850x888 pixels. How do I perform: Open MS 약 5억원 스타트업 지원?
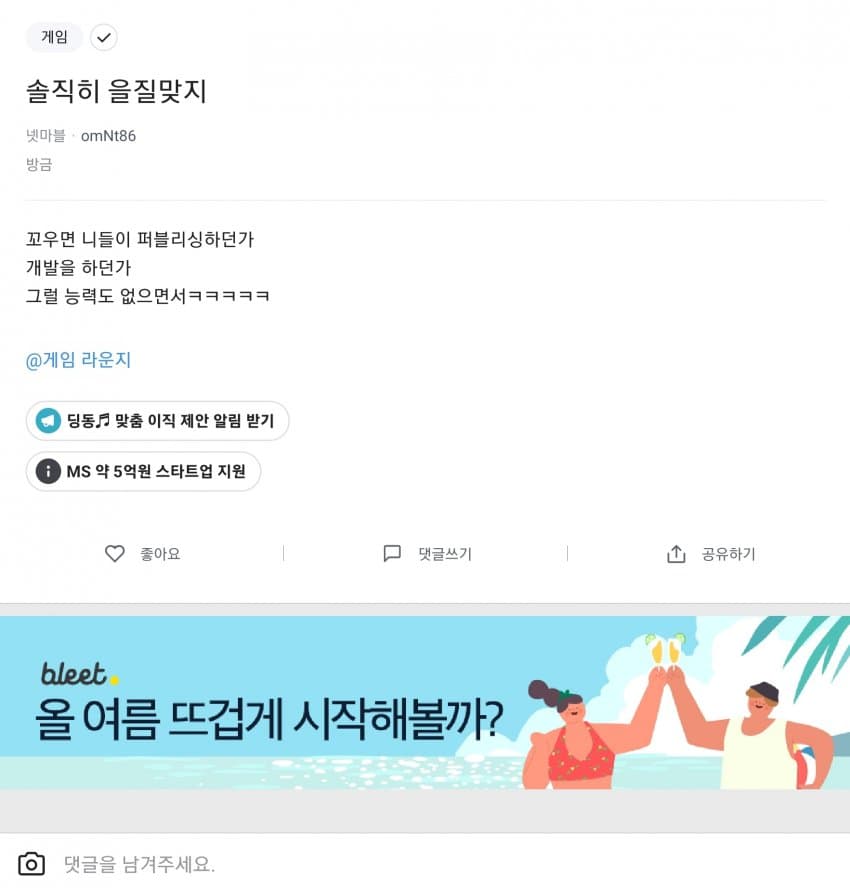click(x=143, y=471)
